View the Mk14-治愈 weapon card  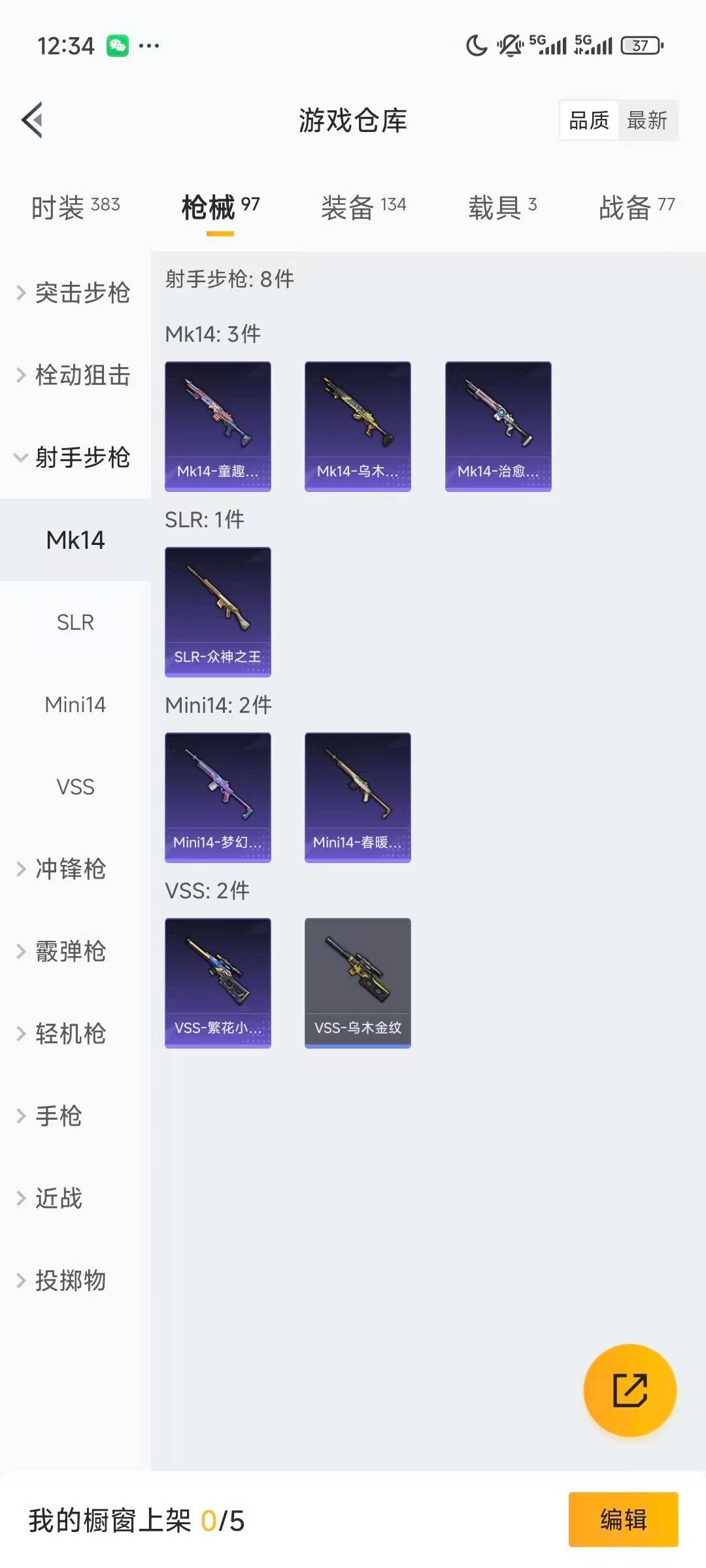pyautogui.click(x=498, y=425)
